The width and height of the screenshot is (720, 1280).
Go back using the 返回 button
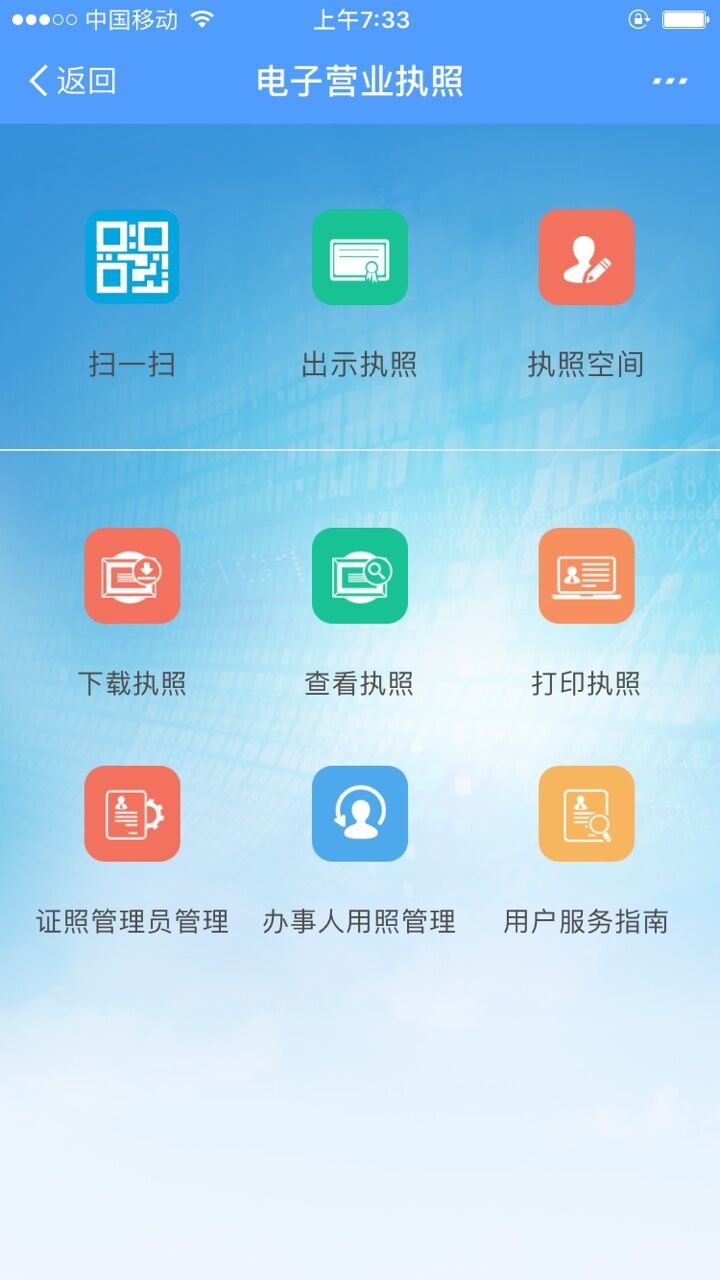72,81
